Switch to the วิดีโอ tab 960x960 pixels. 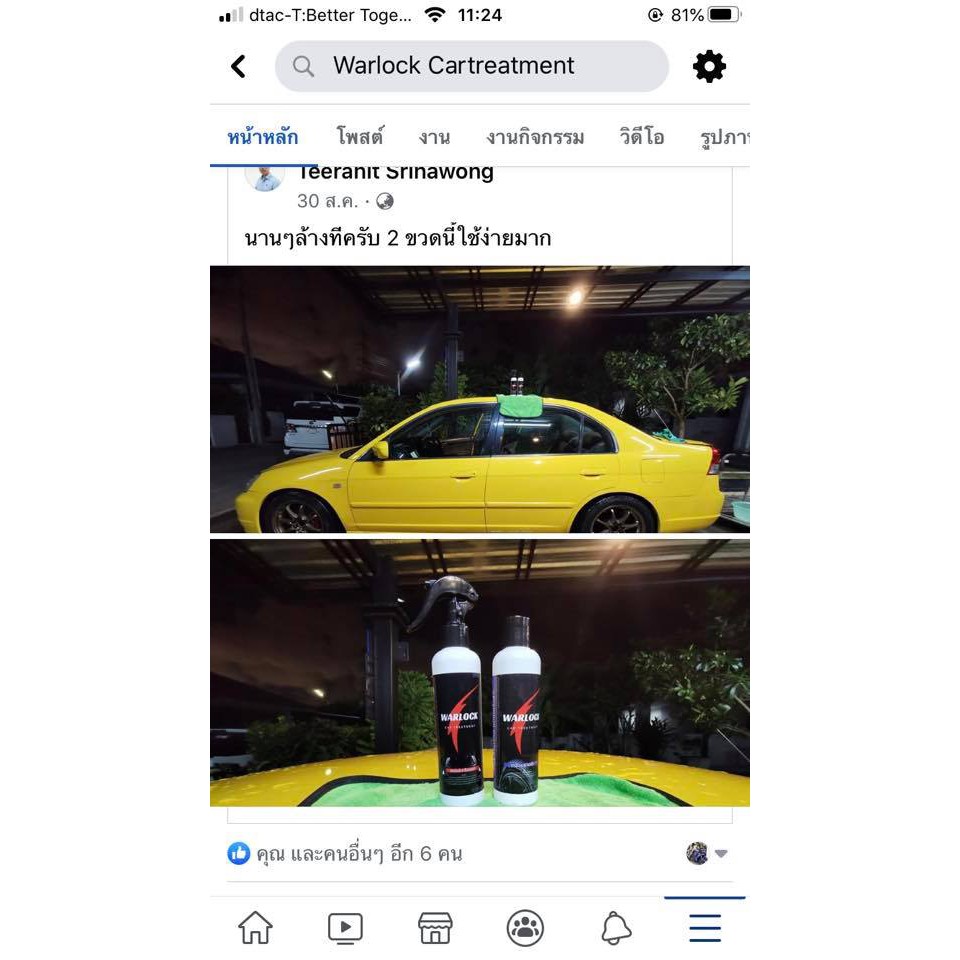coord(642,137)
